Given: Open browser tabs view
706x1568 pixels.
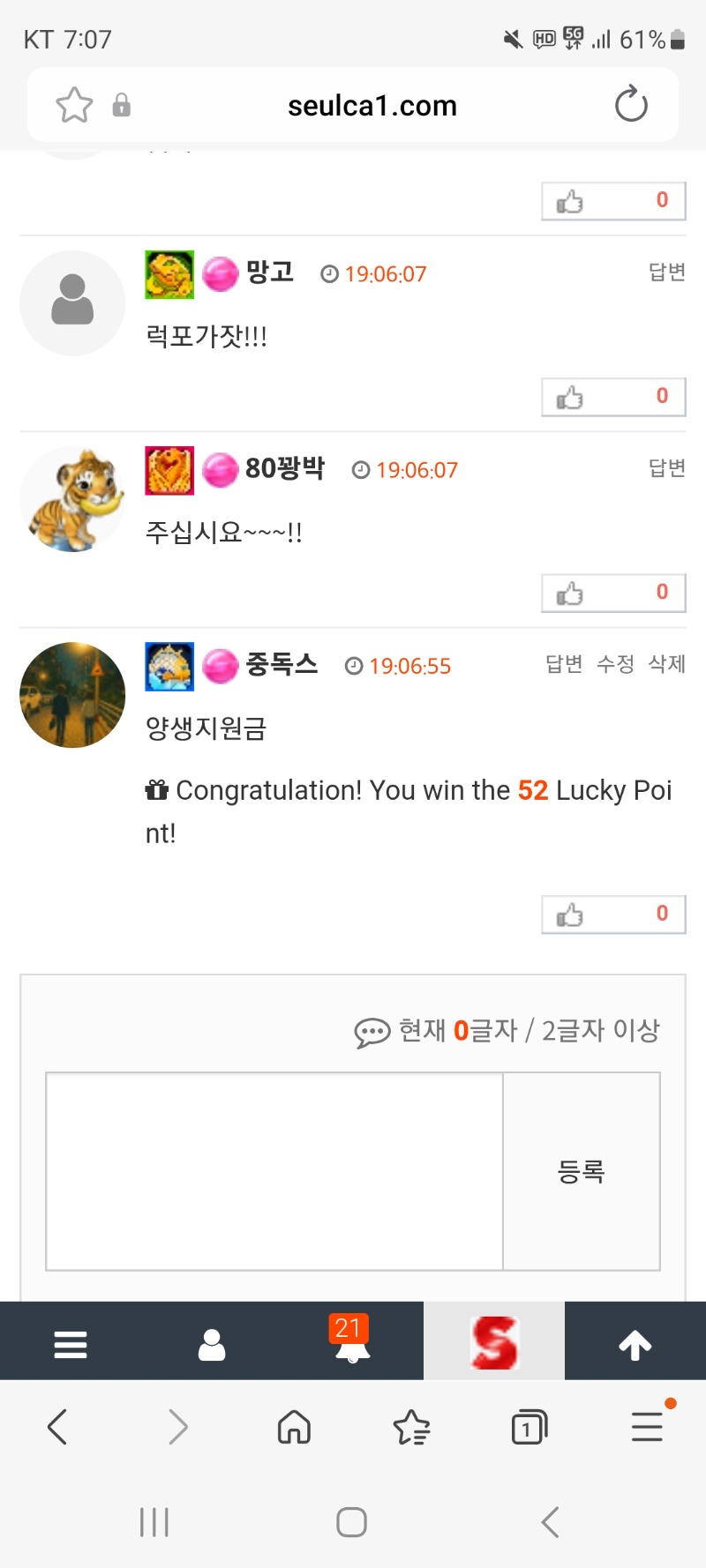Looking at the screenshot, I should click(529, 1426).
